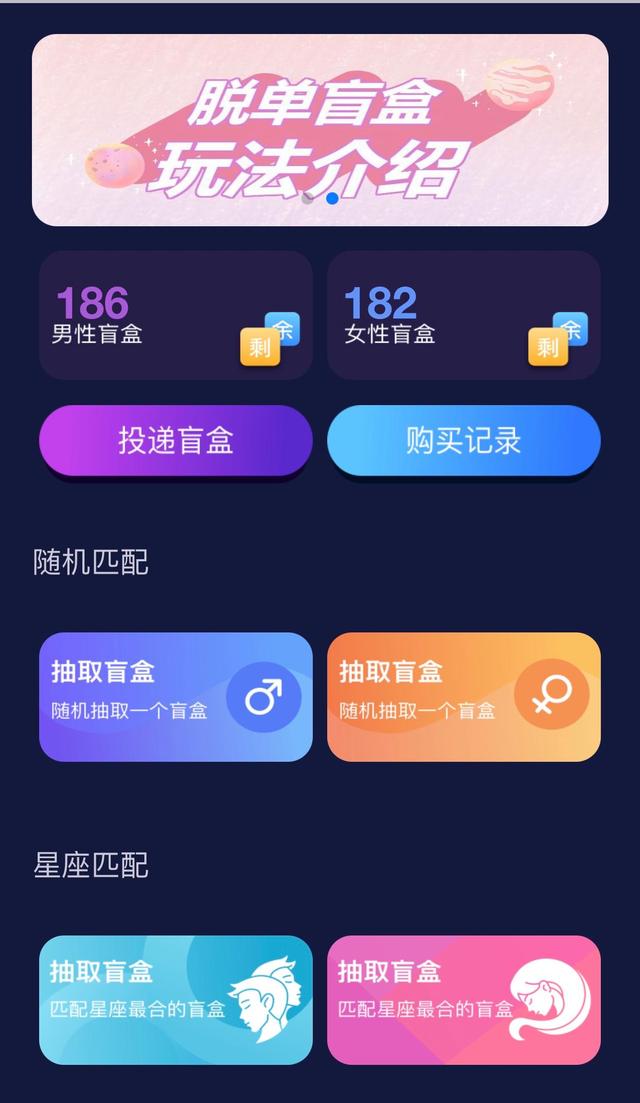Draw a random female blind box

coord(464,697)
